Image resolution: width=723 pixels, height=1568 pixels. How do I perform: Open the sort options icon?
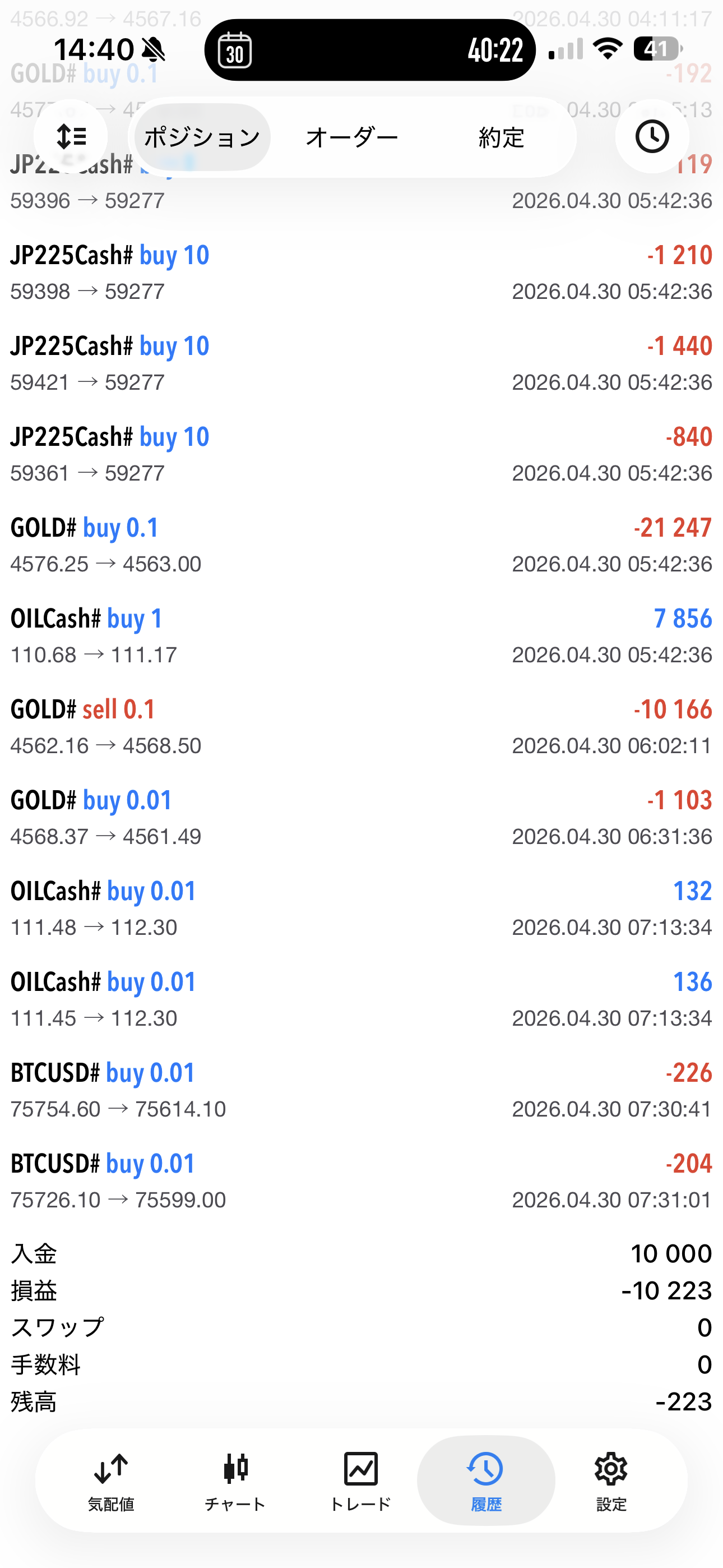(71, 136)
